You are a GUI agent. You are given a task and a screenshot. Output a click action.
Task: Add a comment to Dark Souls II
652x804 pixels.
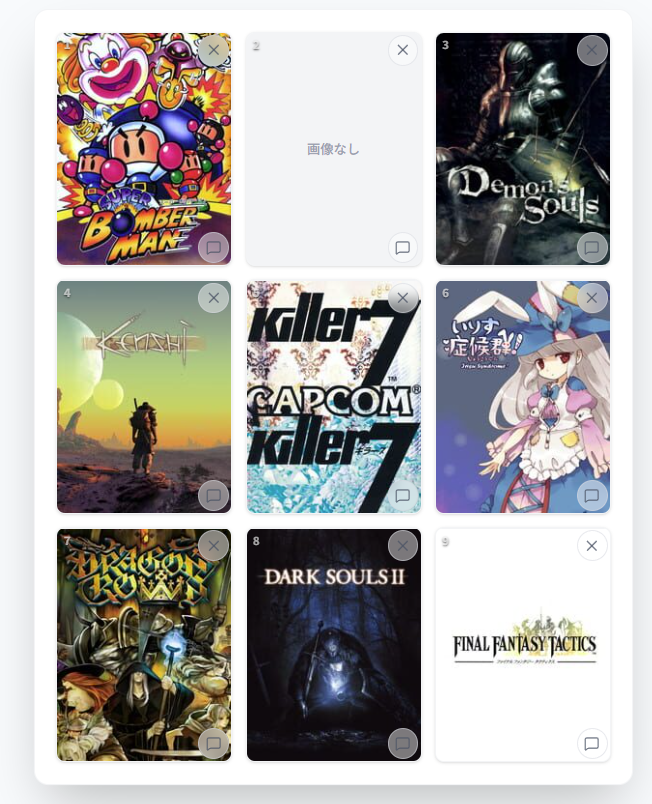pos(403,743)
